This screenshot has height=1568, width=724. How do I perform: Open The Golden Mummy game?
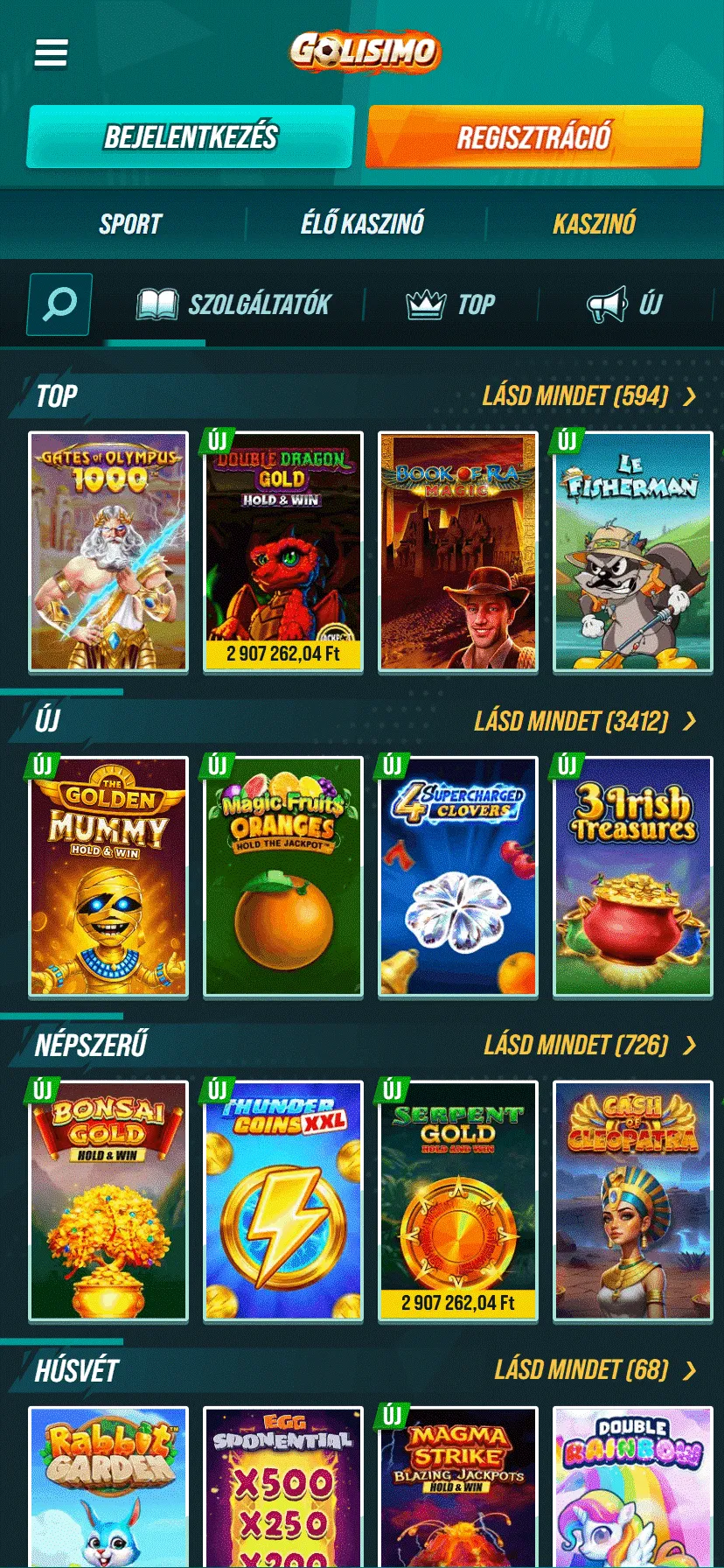108,876
